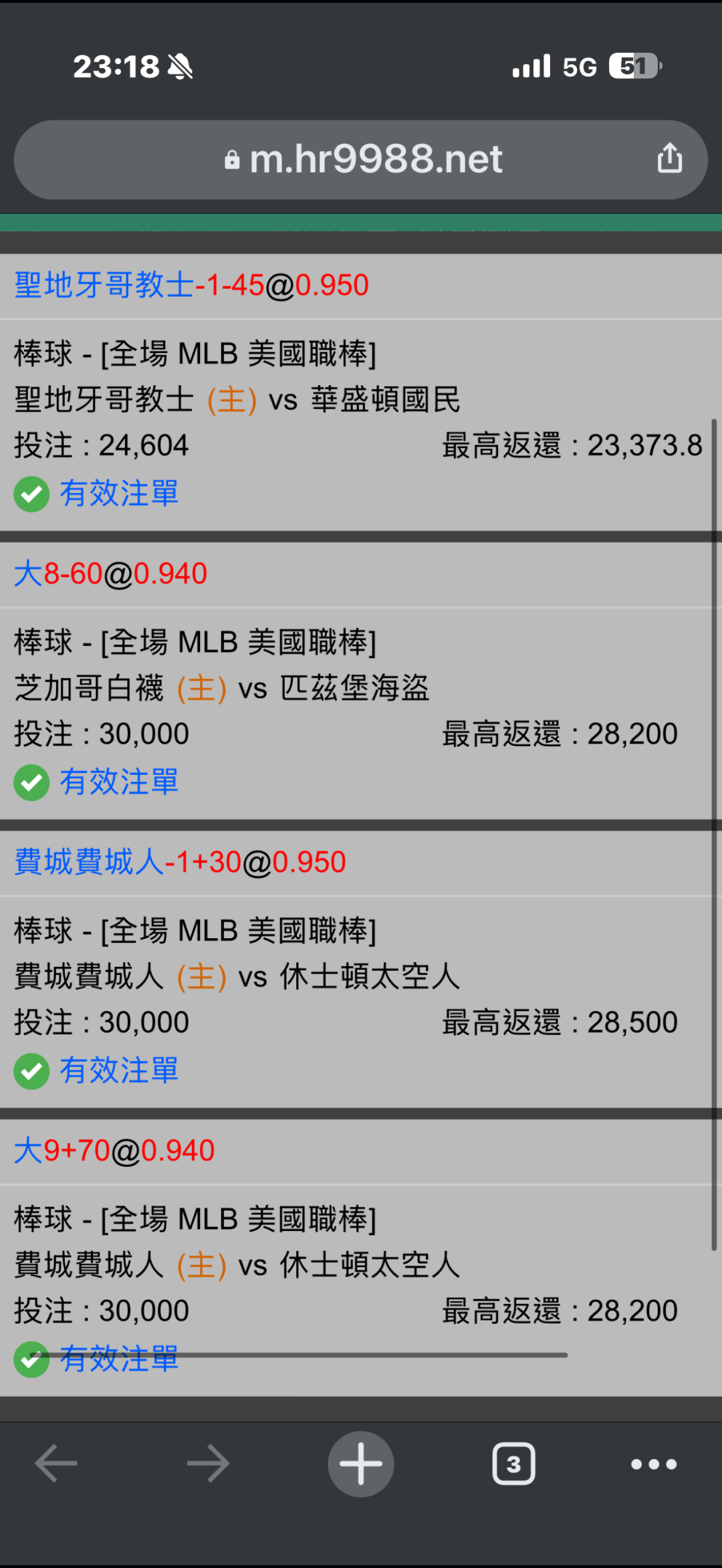Open the tab switcher showing 3 tabs
Image resolution: width=722 pixels, height=1568 pixels.
point(513,1464)
